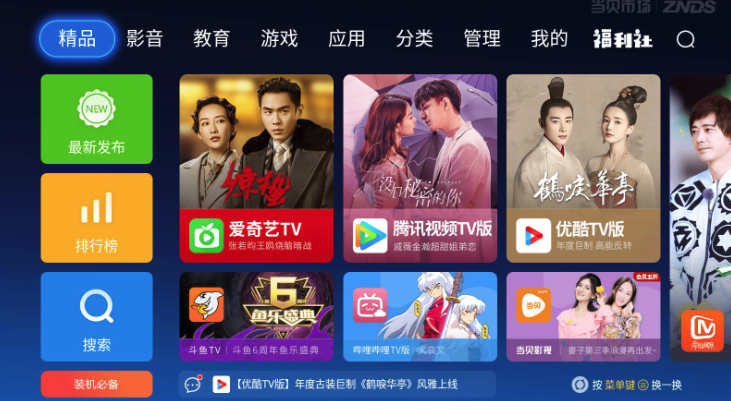
Task: Switch to the 教育 tab
Action: 212,39
